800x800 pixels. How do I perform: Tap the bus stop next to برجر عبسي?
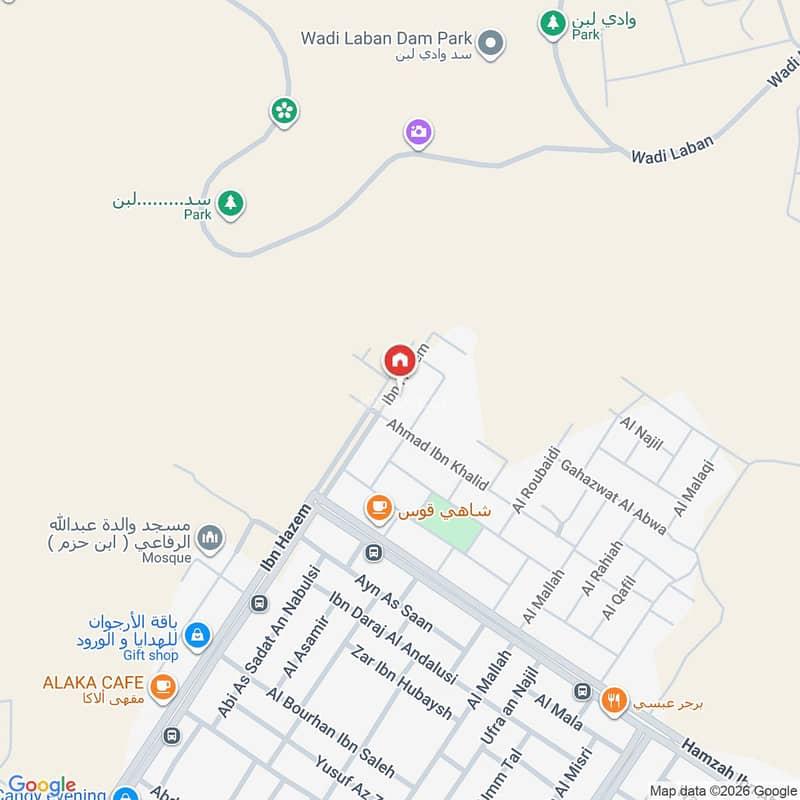(582, 692)
